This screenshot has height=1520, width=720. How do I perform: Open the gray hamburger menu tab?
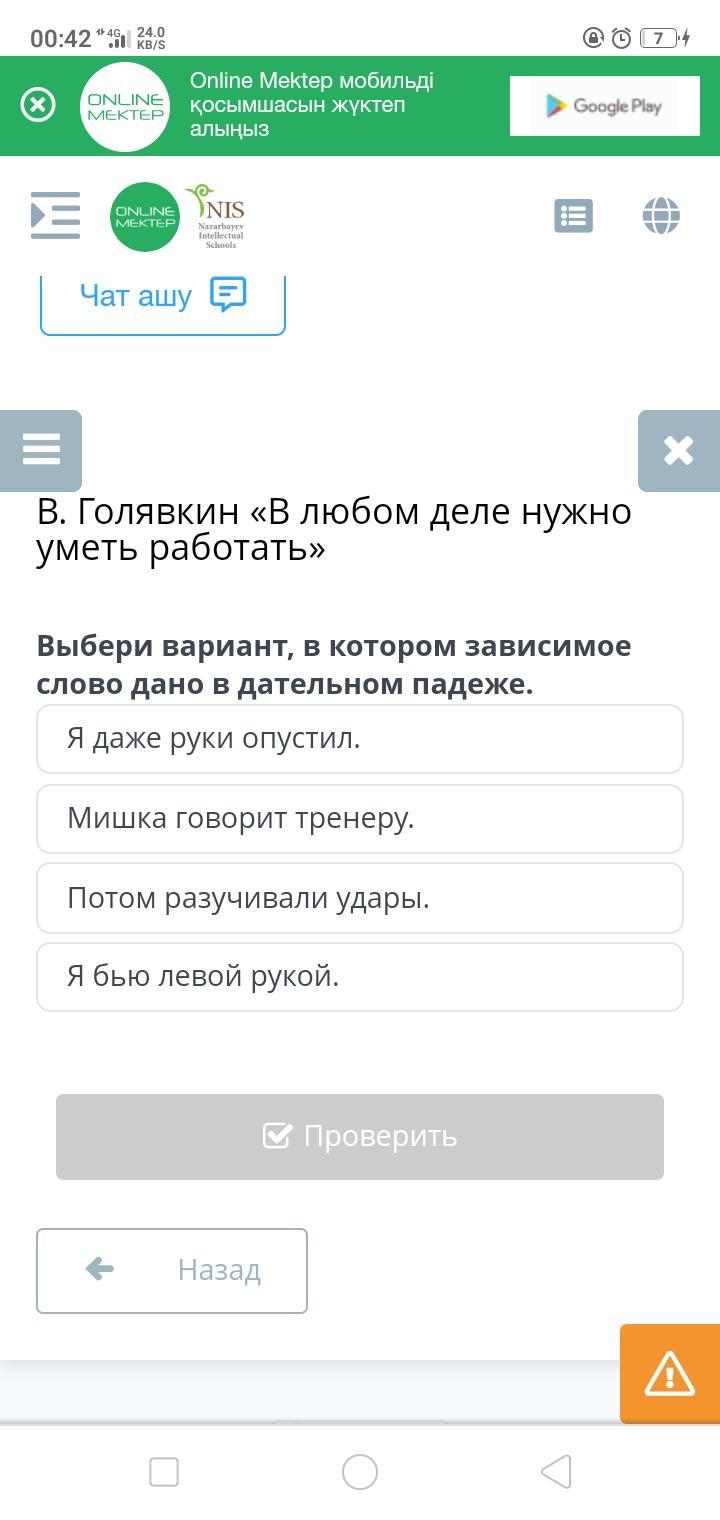pos(41,450)
